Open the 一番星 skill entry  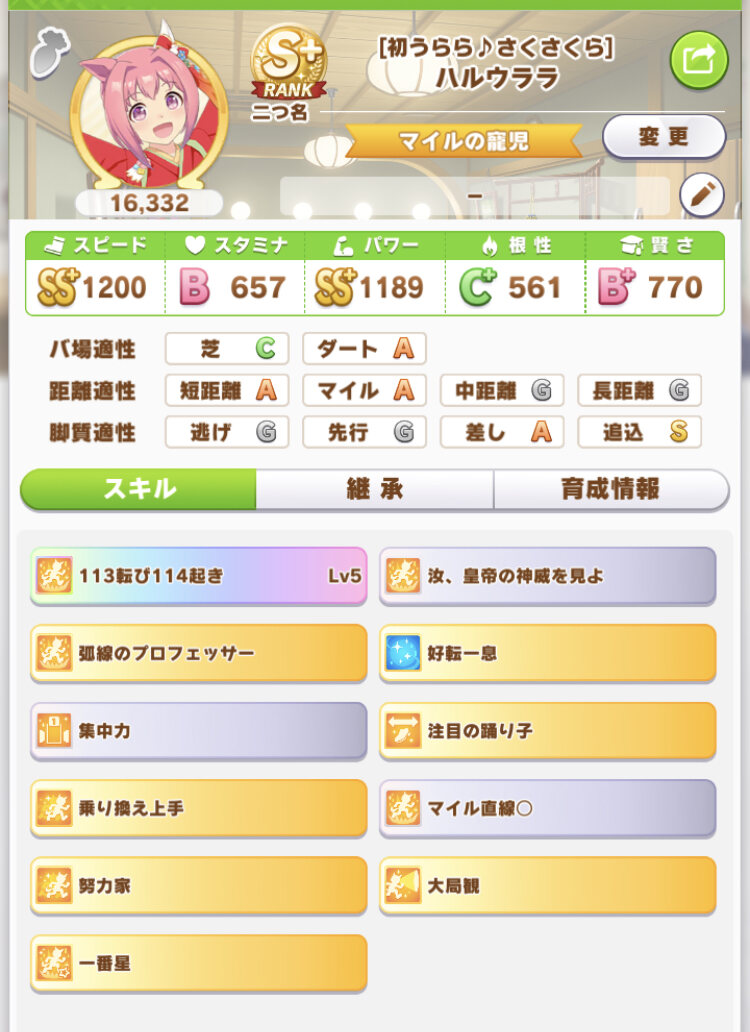(x=198, y=963)
